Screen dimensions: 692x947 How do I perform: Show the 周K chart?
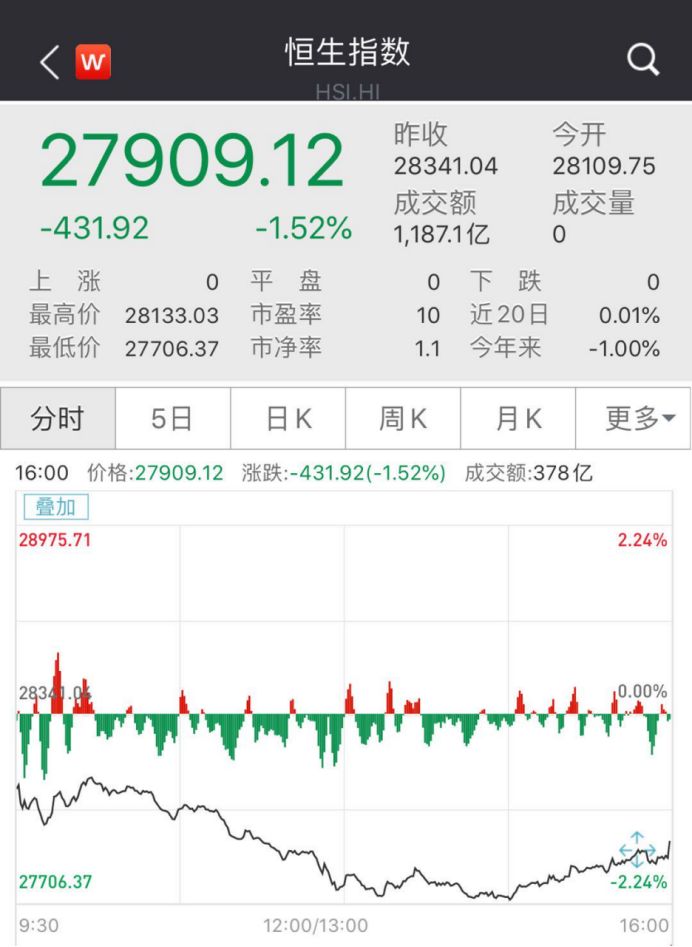pos(403,419)
